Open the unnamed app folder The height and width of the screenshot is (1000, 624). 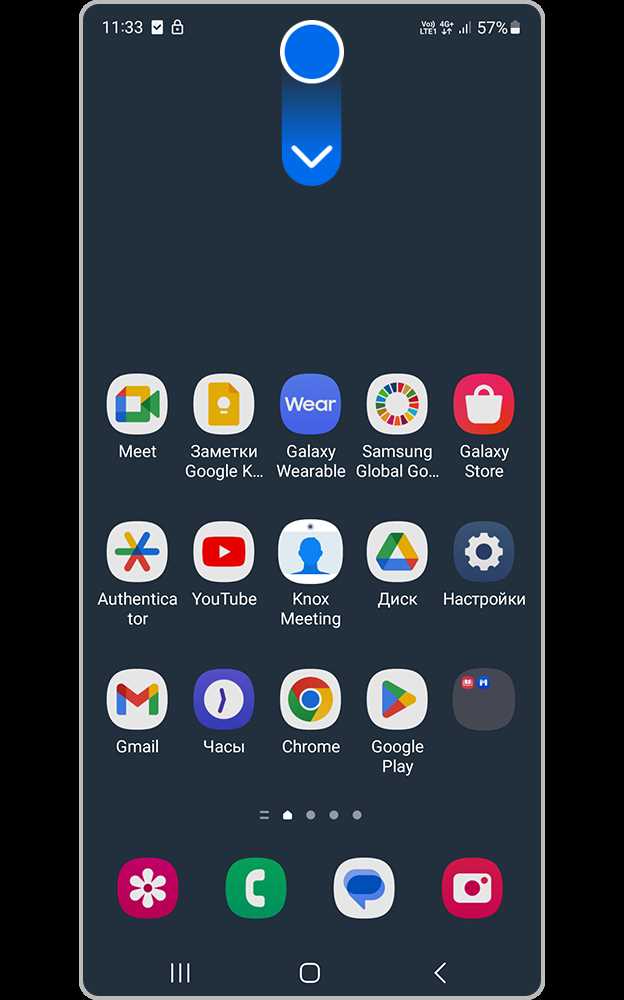click(x=484, y=700)
